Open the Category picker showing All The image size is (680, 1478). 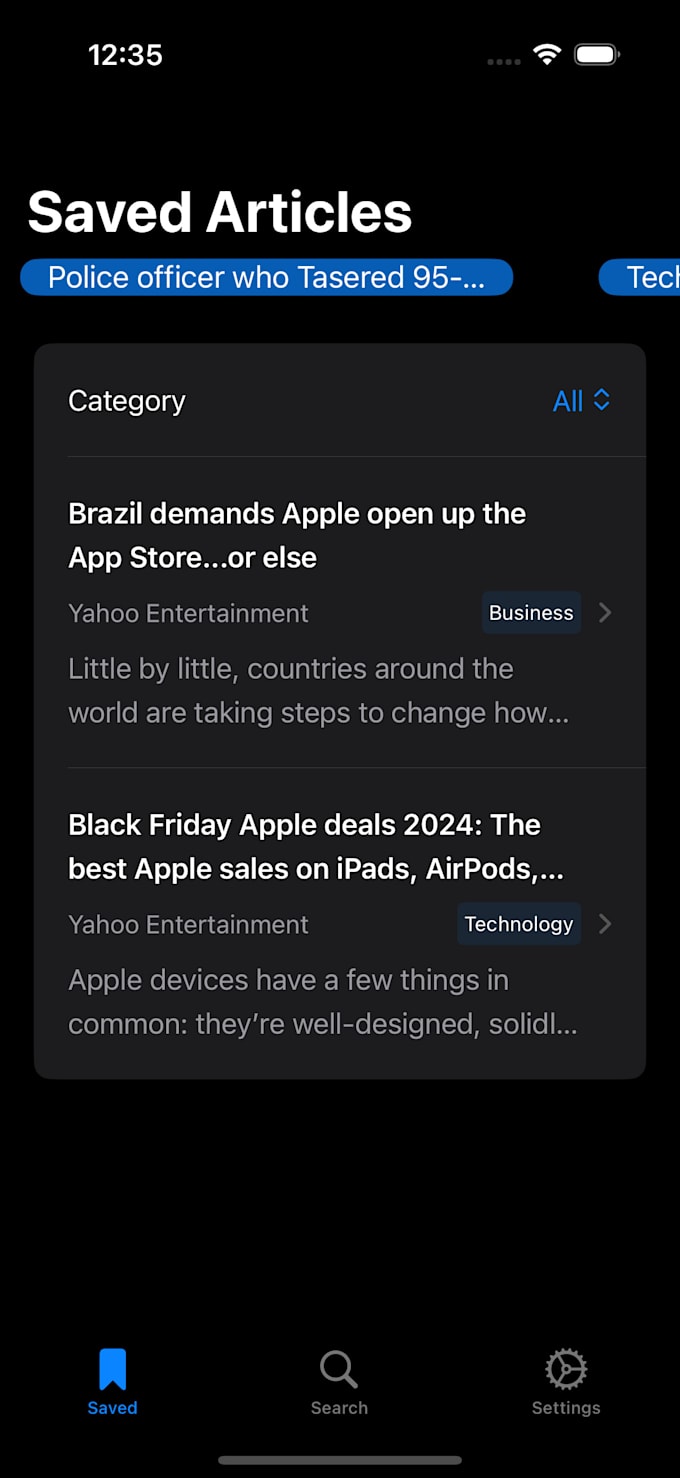pos(581,401)
